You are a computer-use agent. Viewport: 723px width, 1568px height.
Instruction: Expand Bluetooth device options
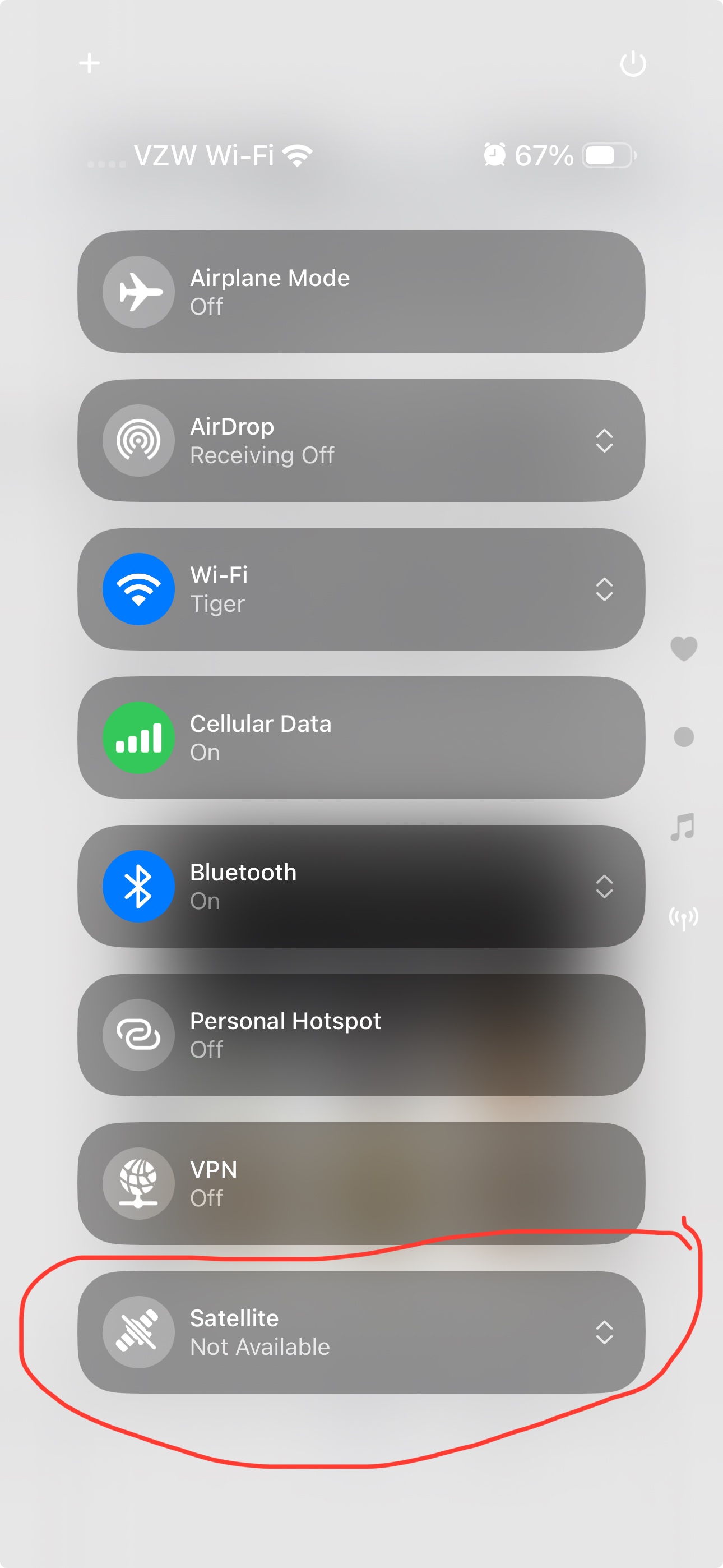[x=604, y=886]
